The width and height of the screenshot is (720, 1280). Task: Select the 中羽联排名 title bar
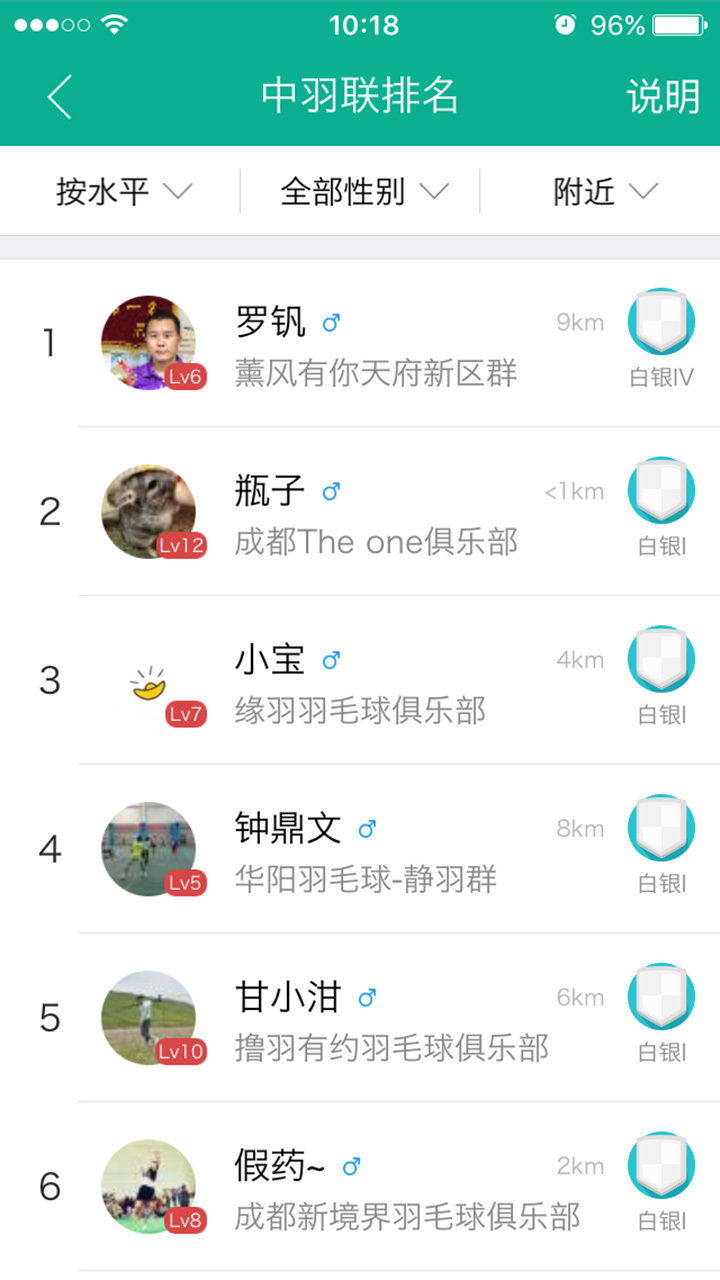(360, 97)
